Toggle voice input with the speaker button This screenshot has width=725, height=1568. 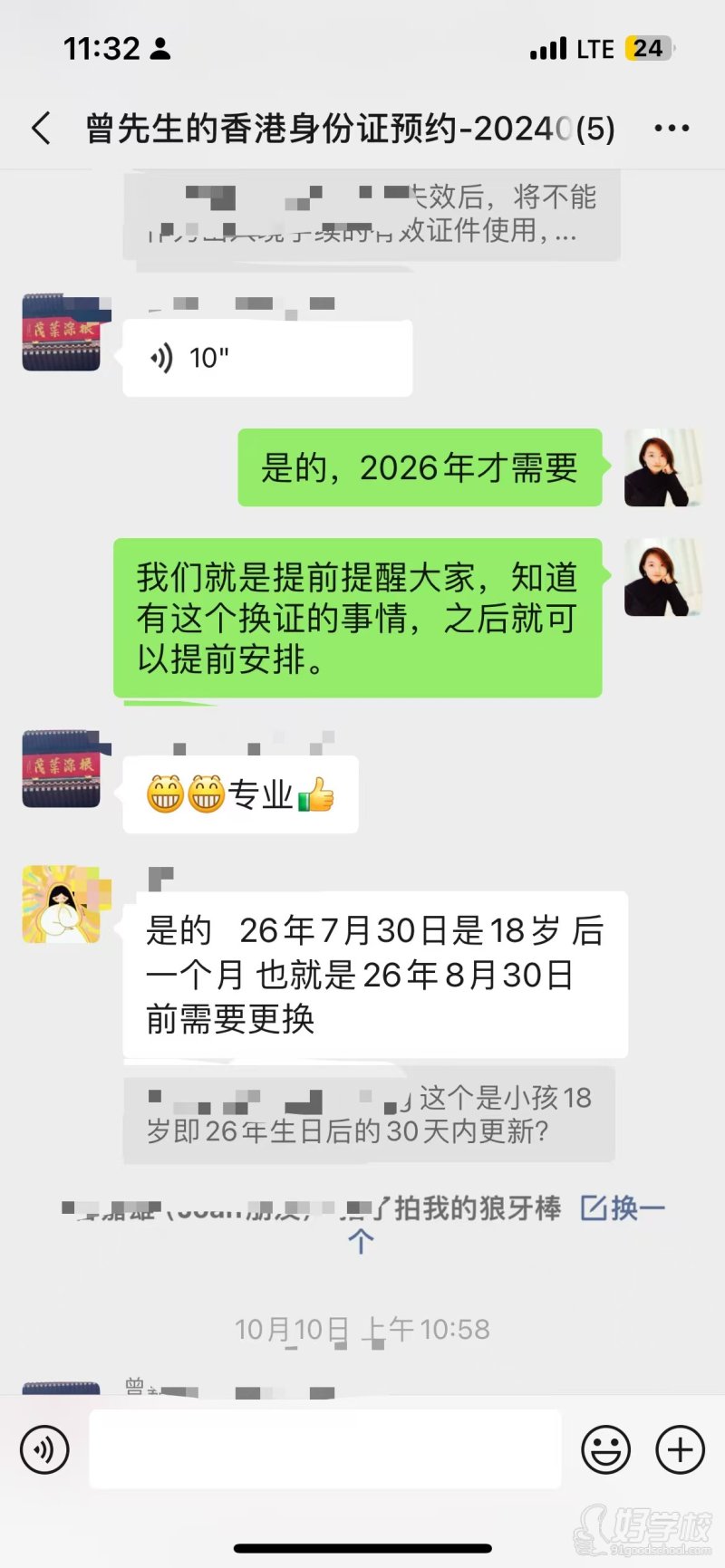pos(43,1450)
